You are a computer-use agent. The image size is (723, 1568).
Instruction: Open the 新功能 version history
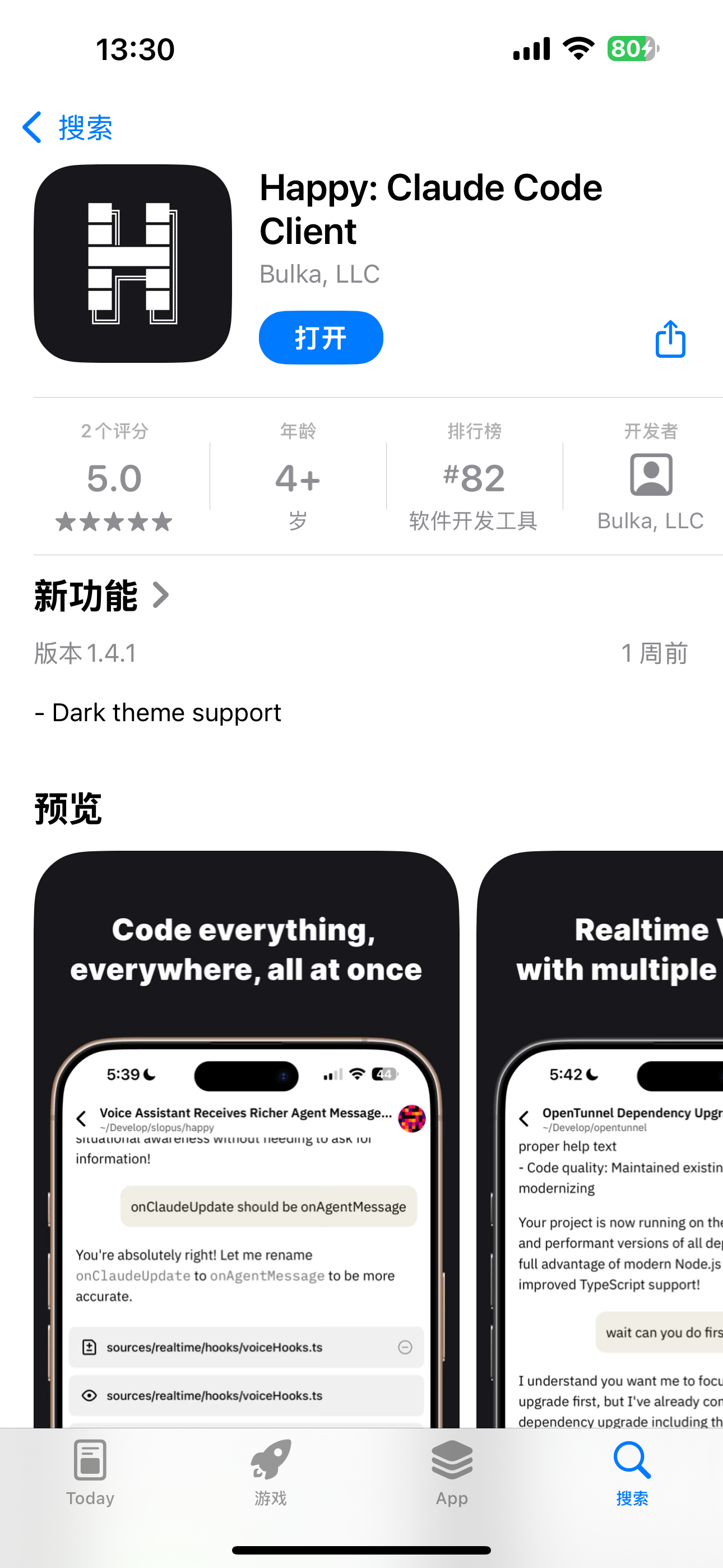pos(102,596)
